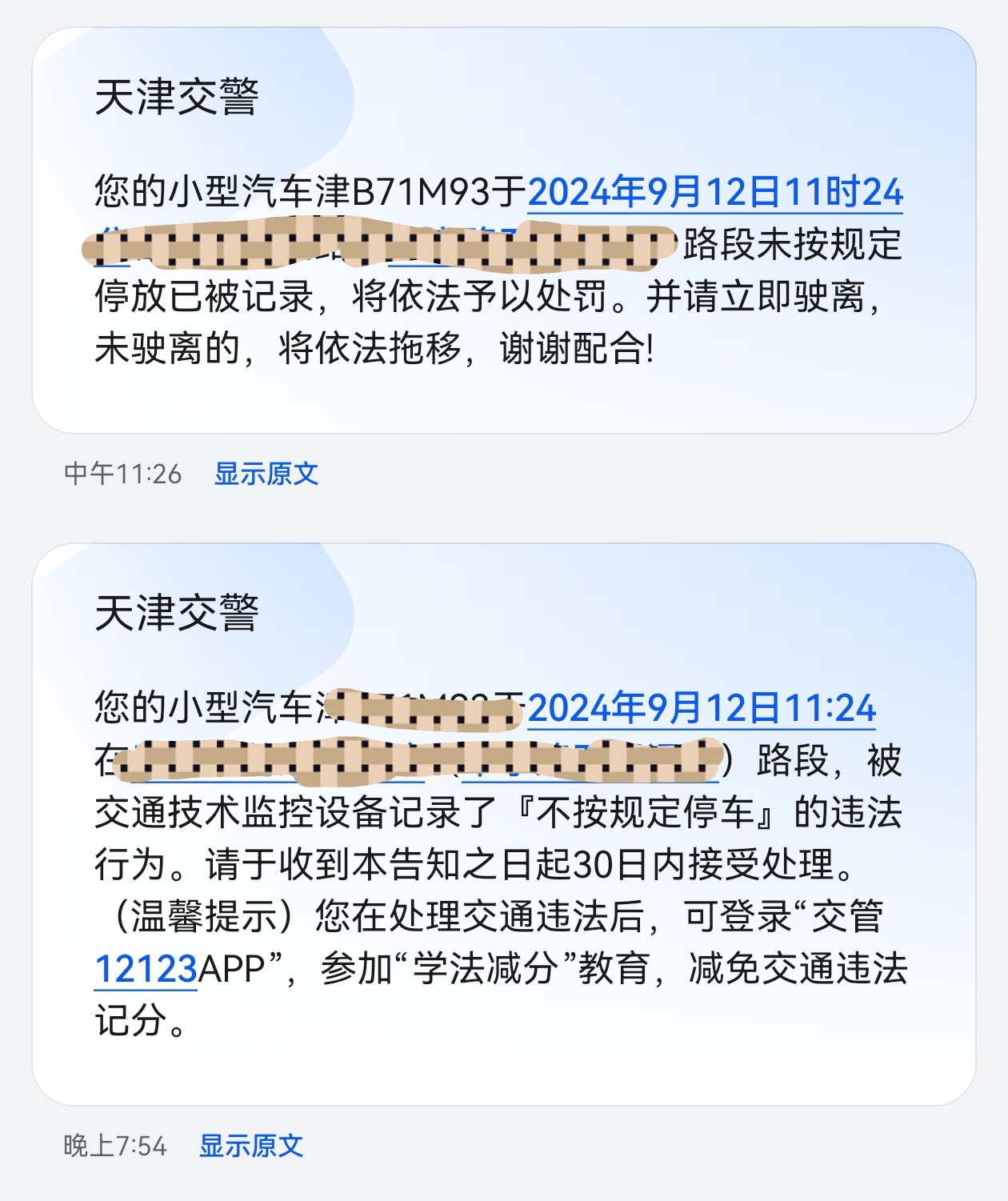Click the 交管12123 APP mention
The height and width of the screenshot is (1201, 1008).
pyautogui.click(x=184, y=967)
